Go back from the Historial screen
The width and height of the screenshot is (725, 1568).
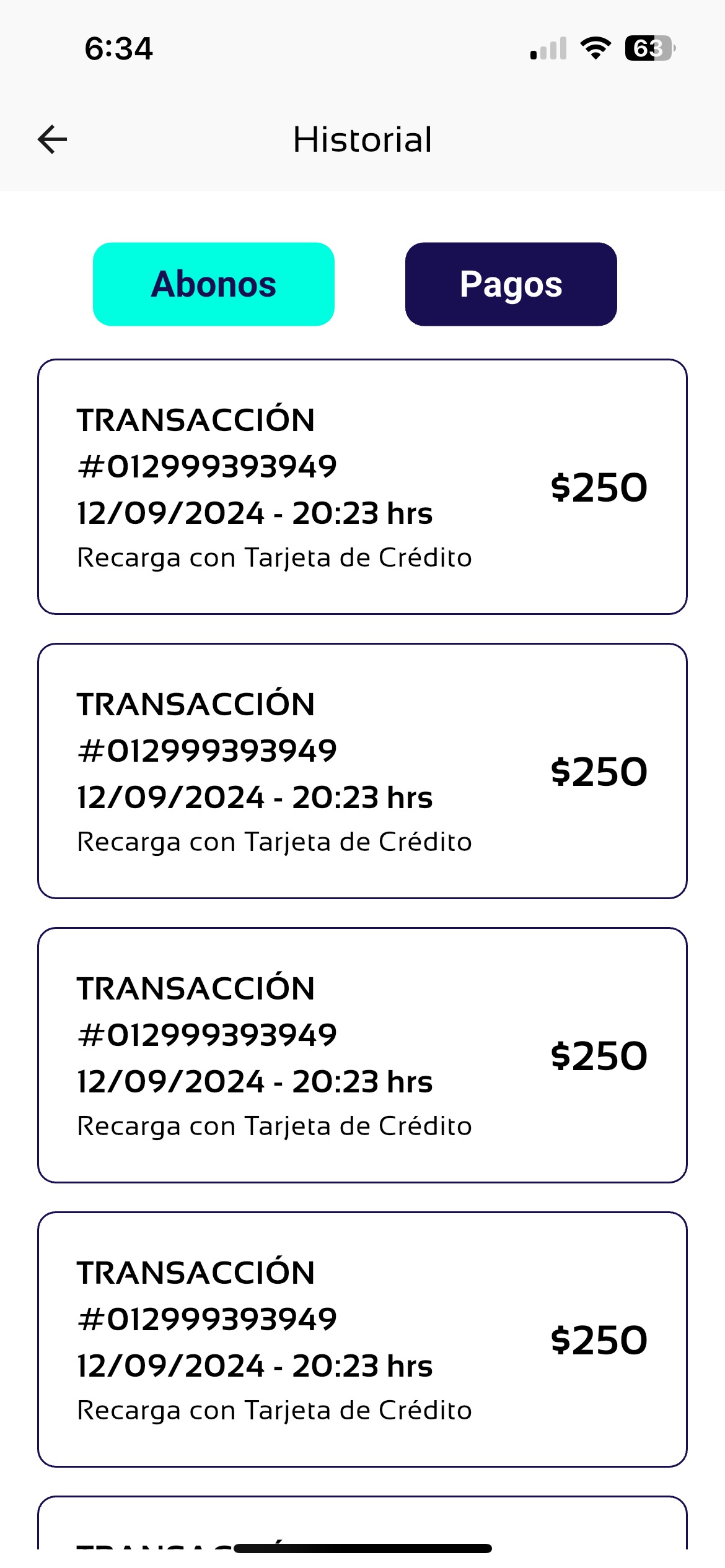point(53,139)
